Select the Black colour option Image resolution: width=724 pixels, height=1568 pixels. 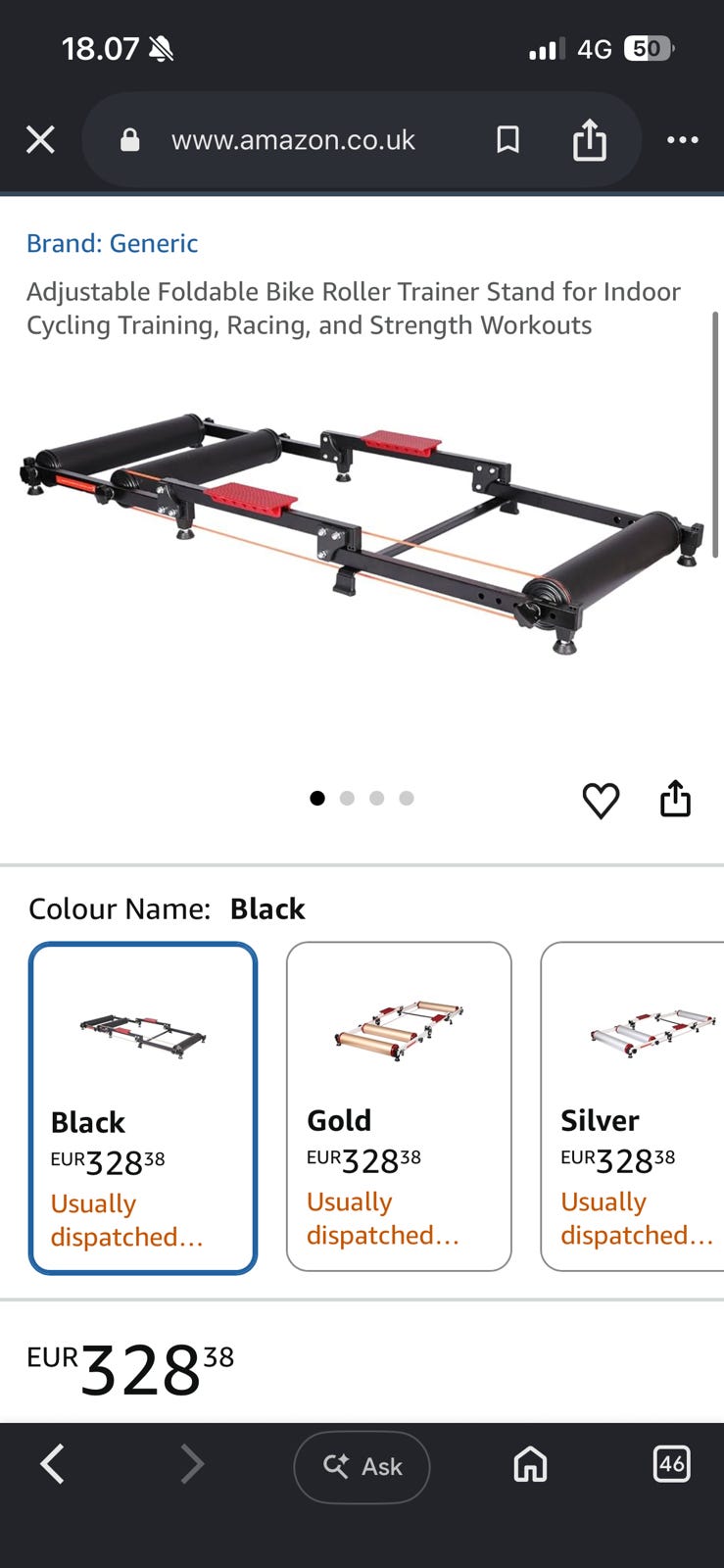tap(143, 1108)
